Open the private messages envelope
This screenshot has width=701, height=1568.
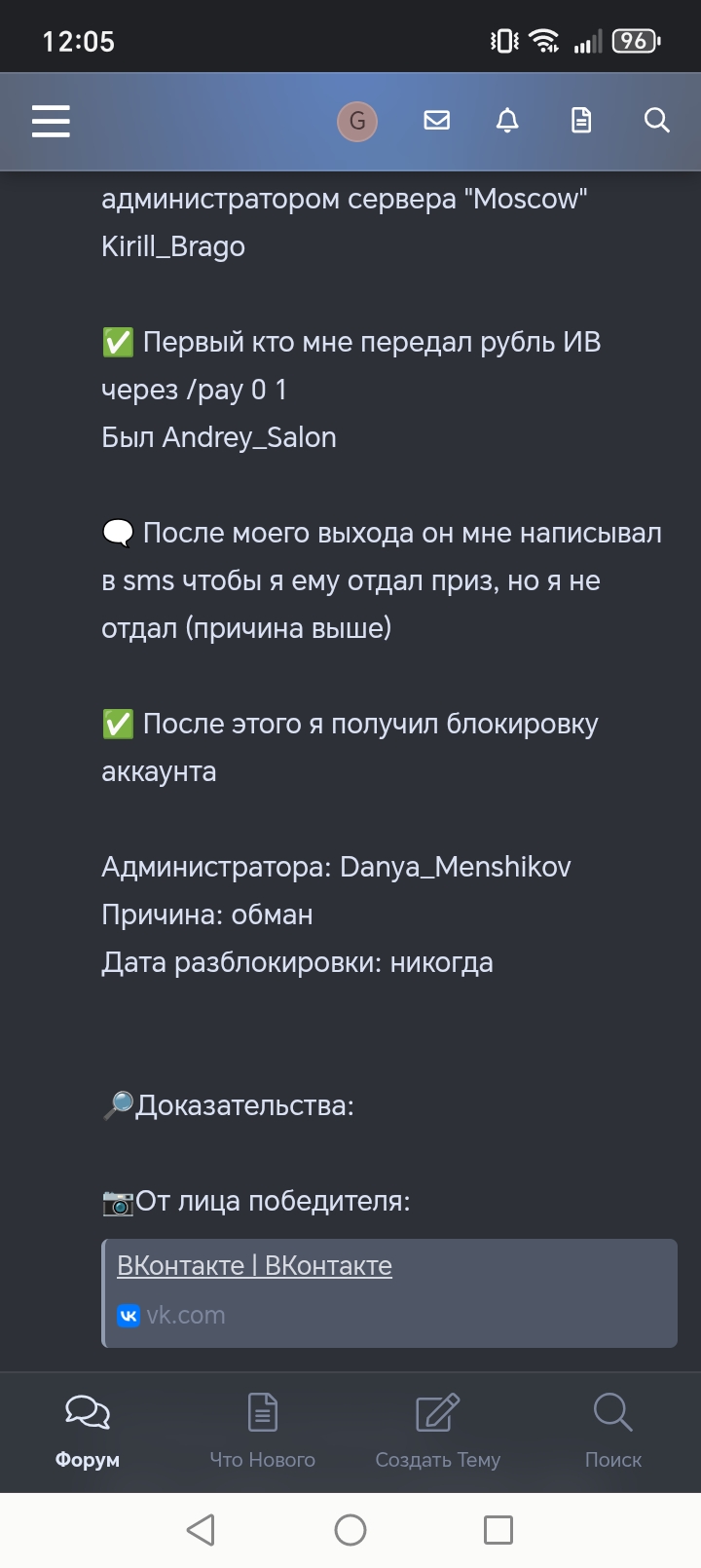(437, 121)
